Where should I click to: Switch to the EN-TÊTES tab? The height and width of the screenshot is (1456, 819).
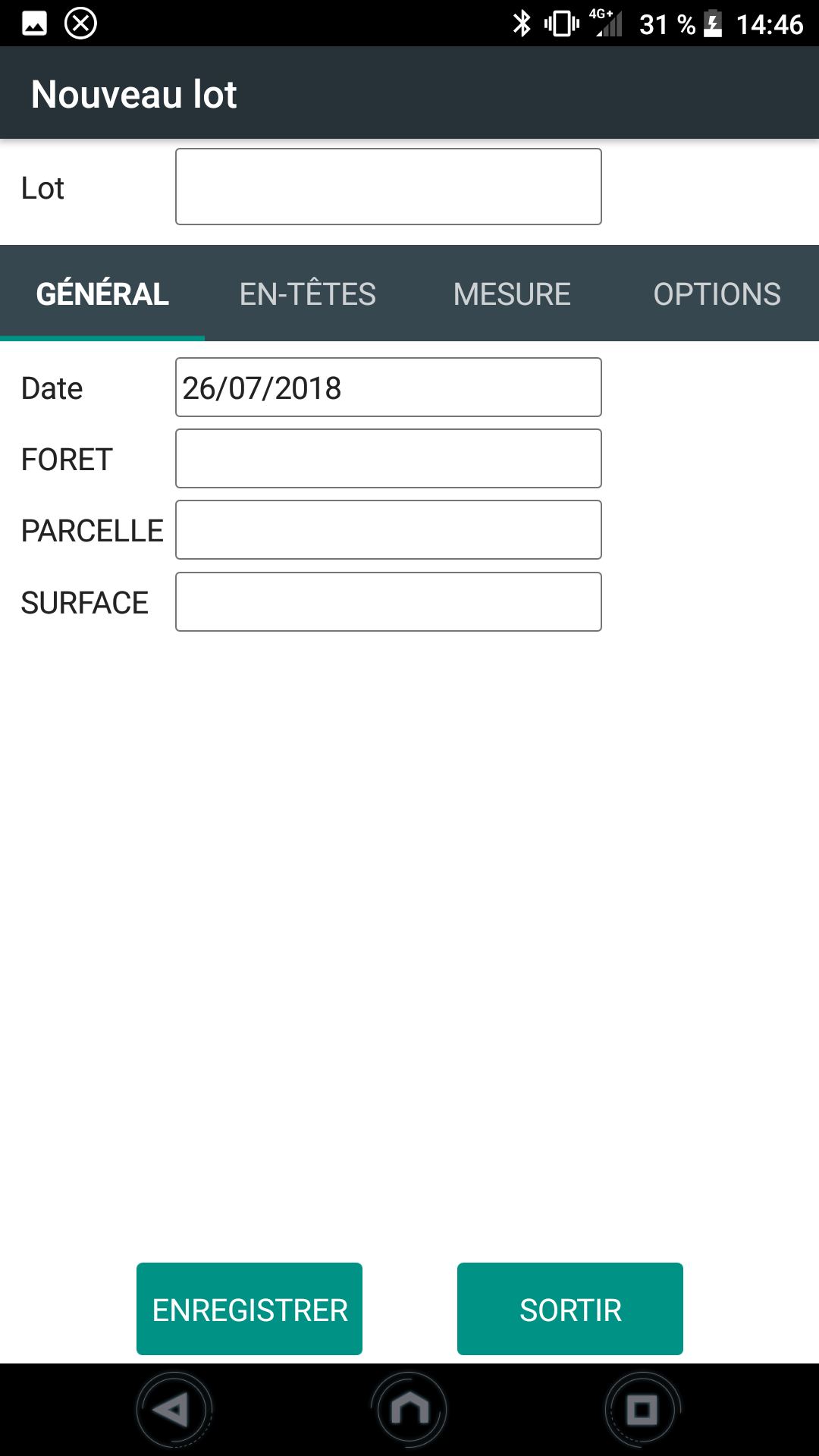(307, 293)
